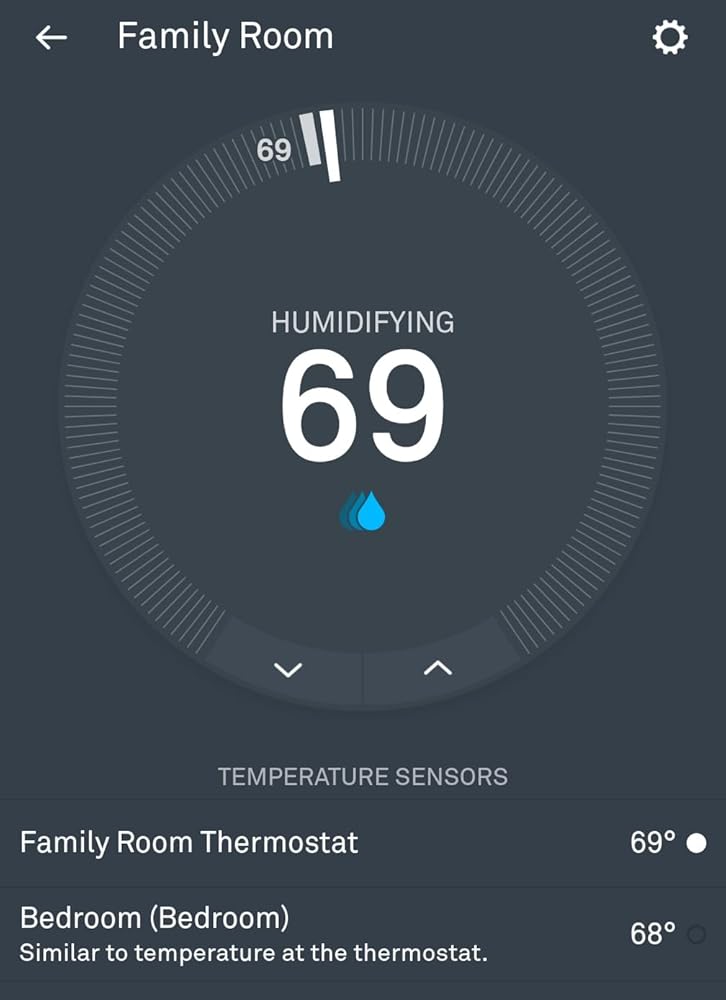Viewport: 726px width, 1000px height.
Task: Raise the humidity target with up arrow
Action: coord(438,668)
